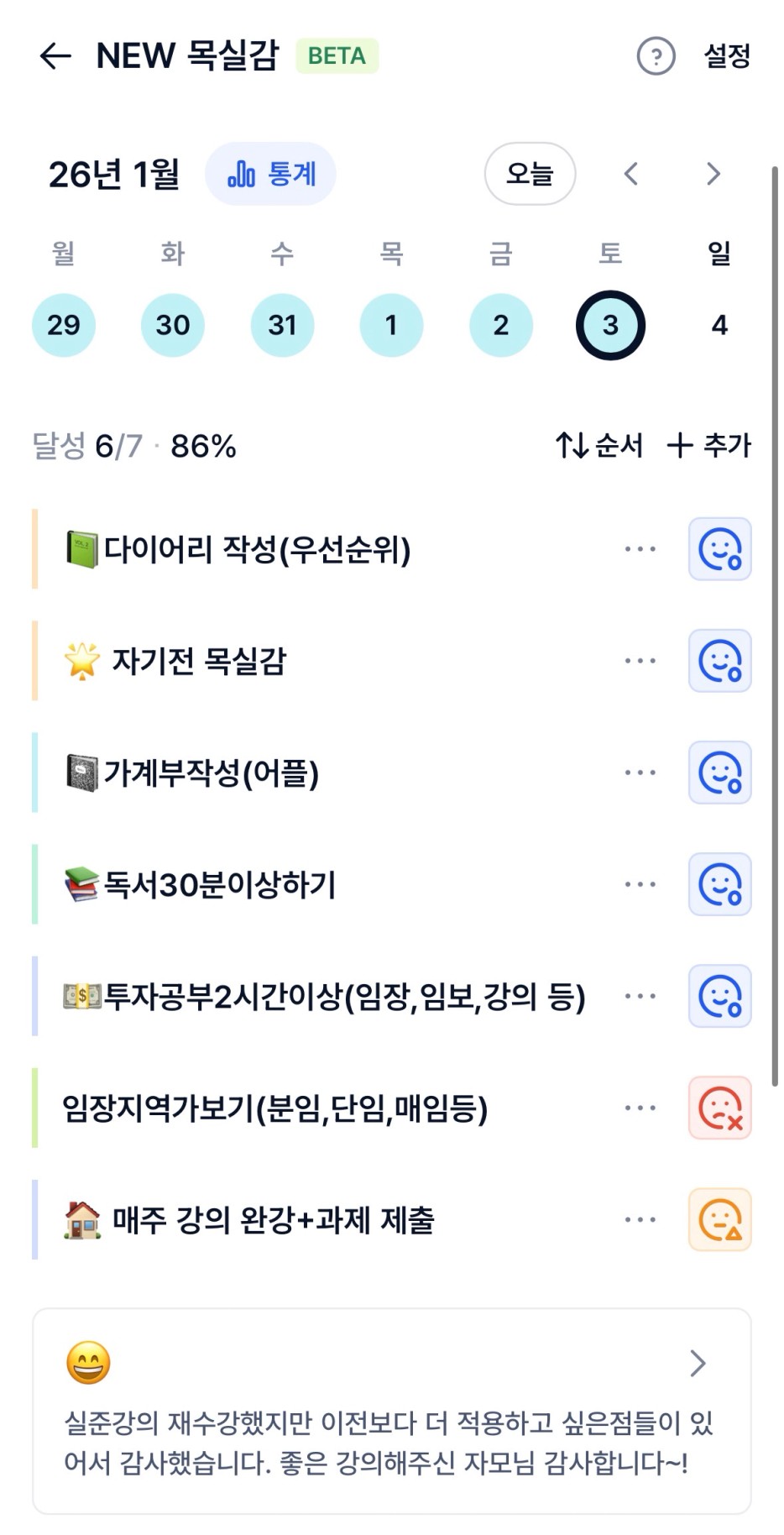Go to the next week arrow

point(713,174)
